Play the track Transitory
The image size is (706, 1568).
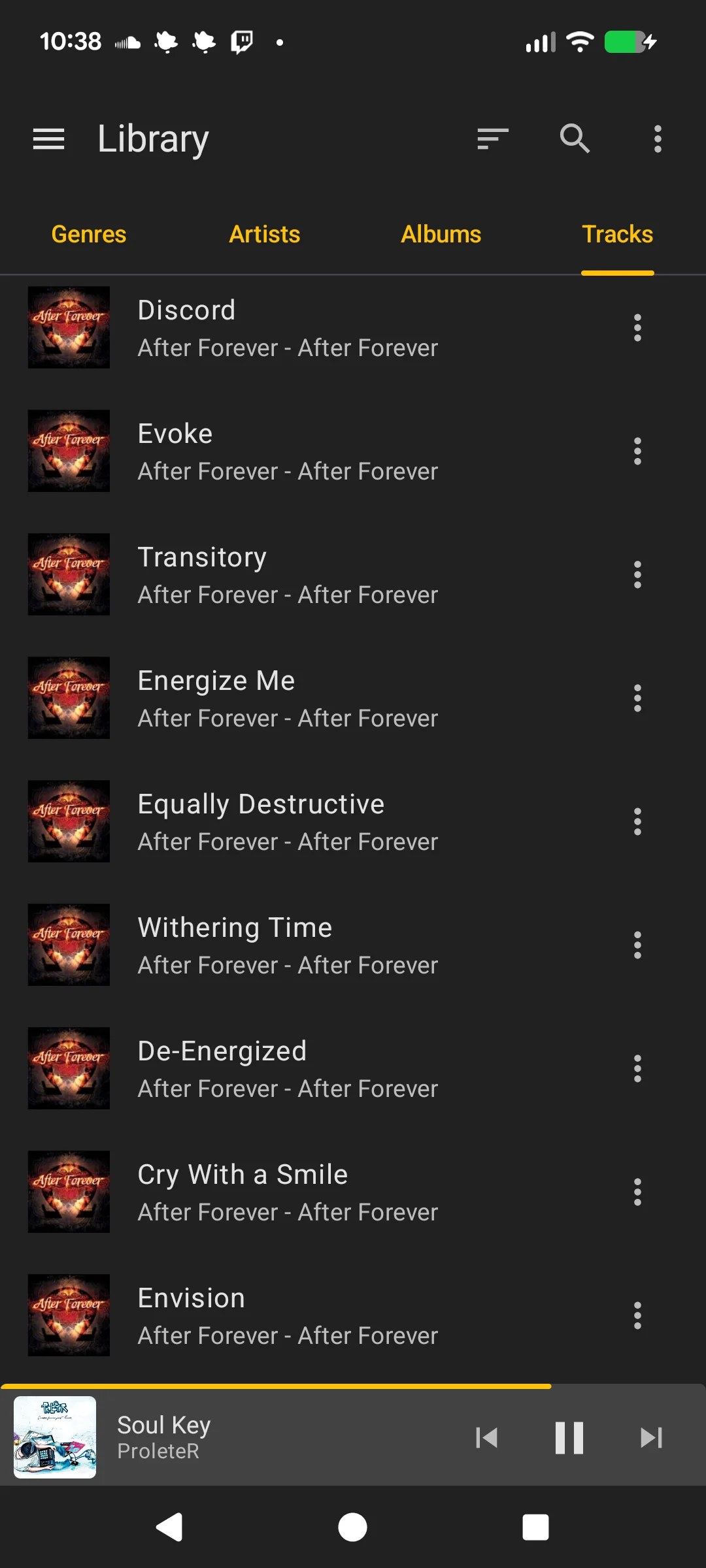click(x=288, y=574)
